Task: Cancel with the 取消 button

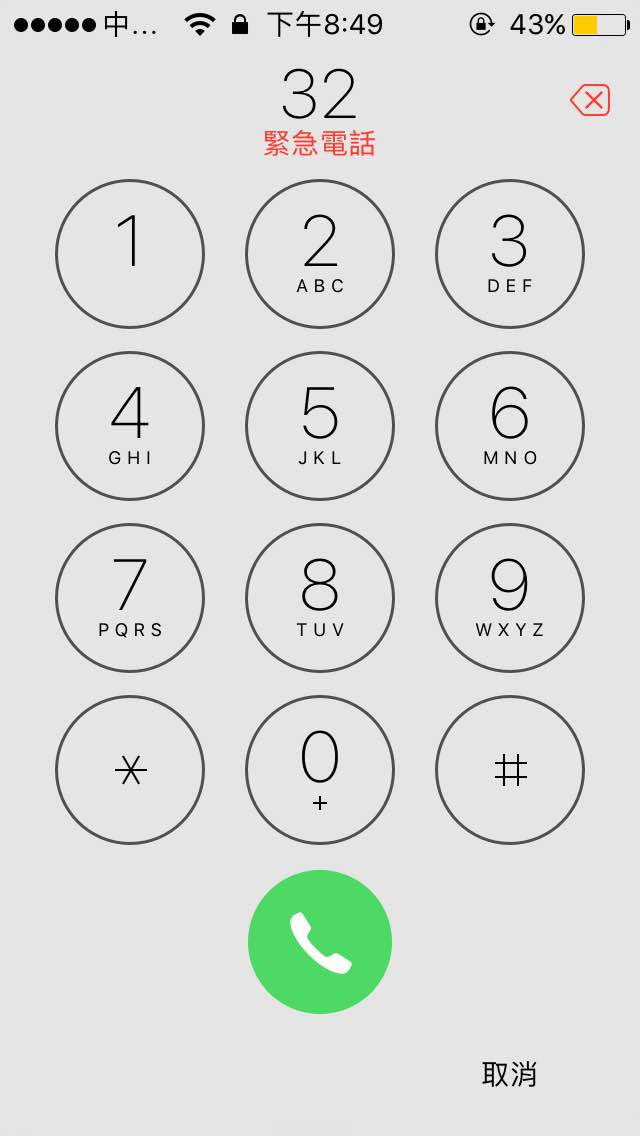Action: pos(509,1073)
